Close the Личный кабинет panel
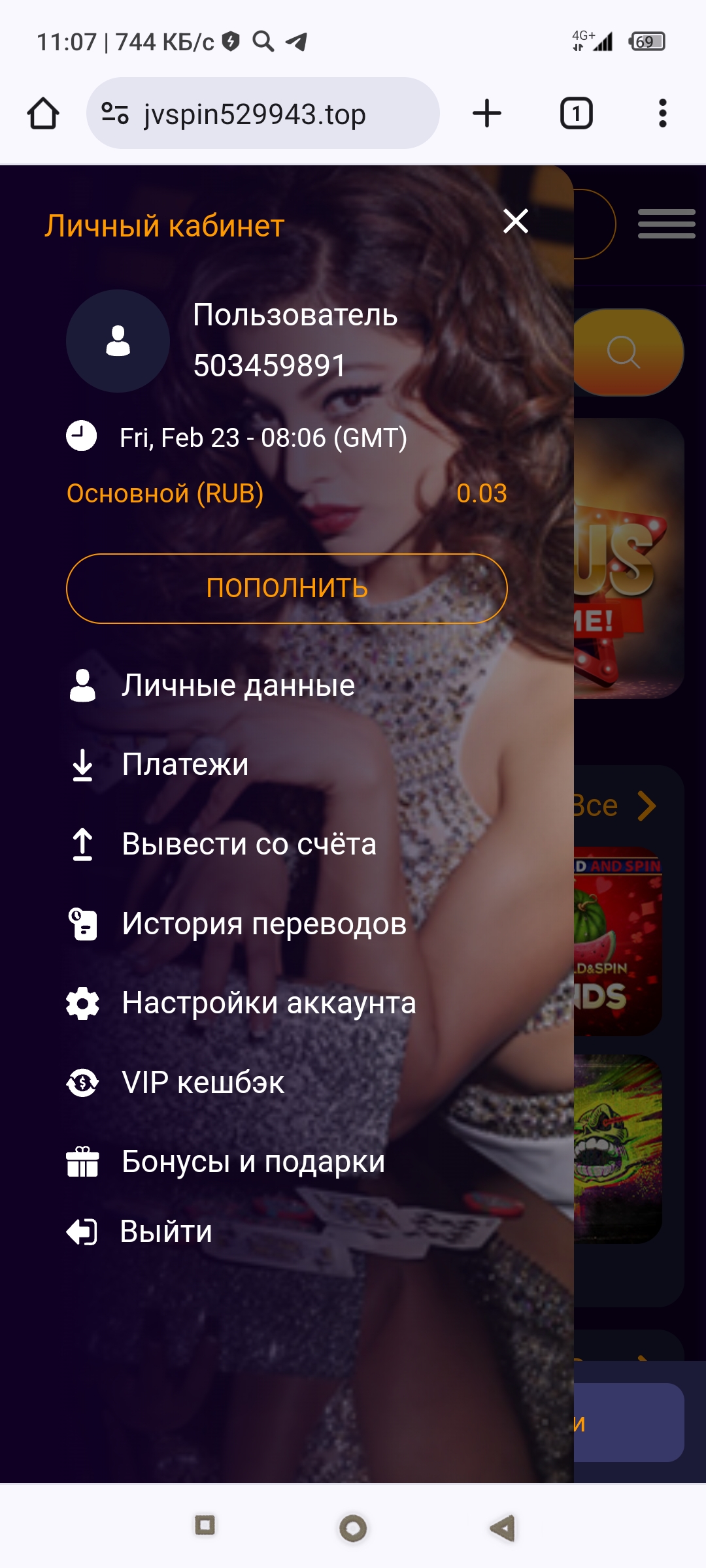706x1568 pixels. (x=516, y=221)
